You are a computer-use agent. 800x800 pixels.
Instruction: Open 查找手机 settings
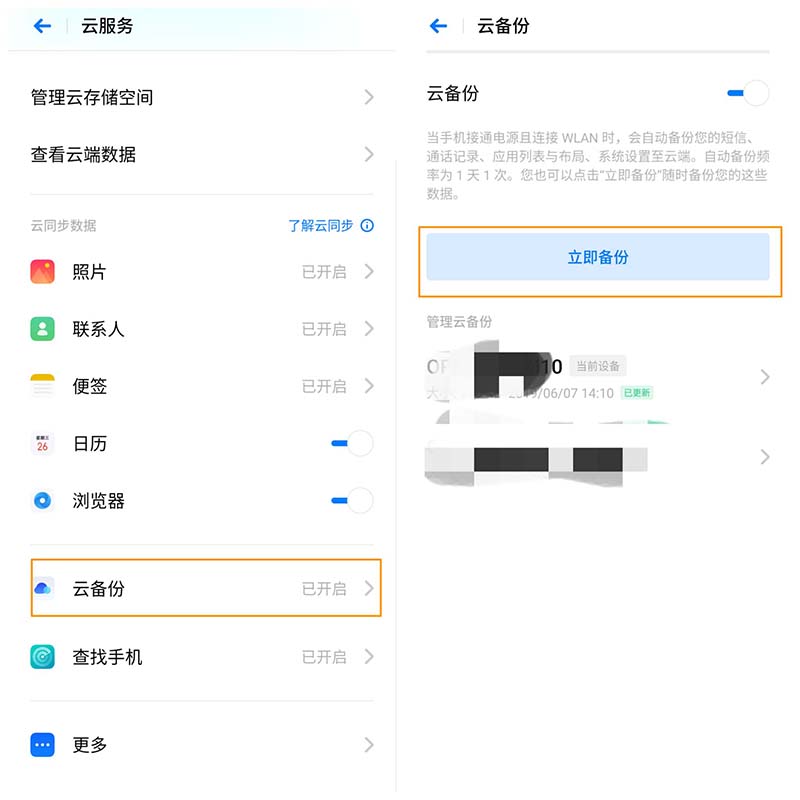(x=202, y=656)
